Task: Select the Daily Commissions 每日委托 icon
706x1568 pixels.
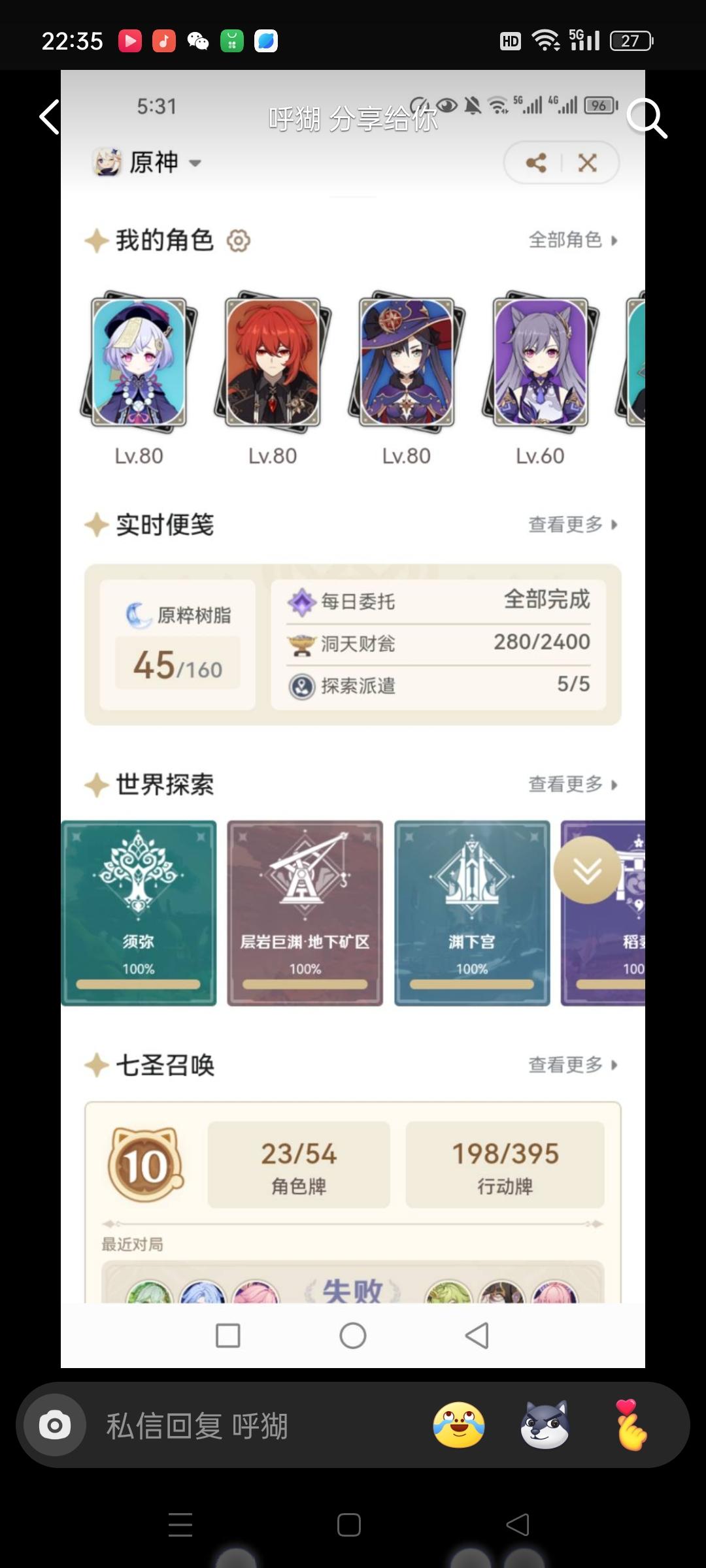Action: (x=301, y=602)
